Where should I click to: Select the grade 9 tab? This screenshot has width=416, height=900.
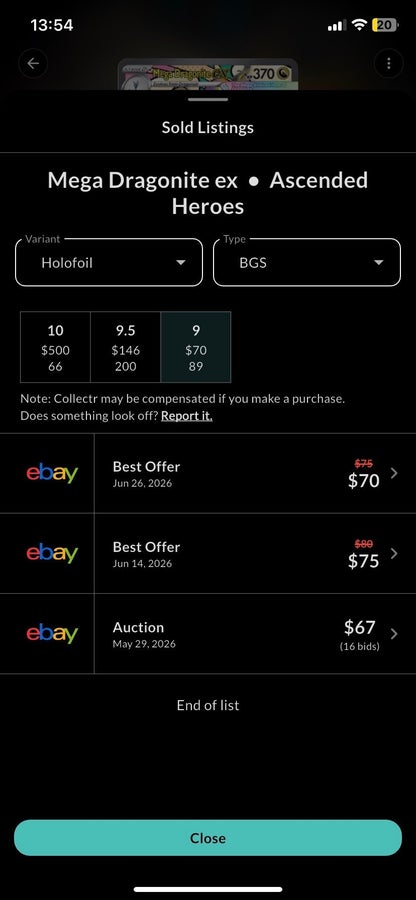click(x=196, y=347)
